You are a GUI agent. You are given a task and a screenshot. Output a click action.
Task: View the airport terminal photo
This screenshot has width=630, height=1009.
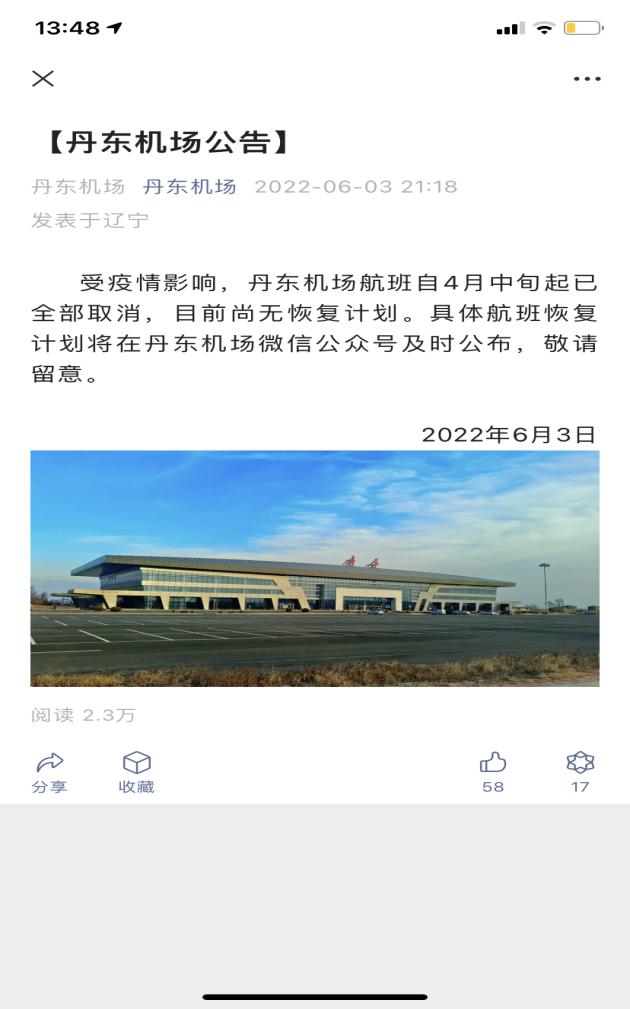[x=315, y=568]
